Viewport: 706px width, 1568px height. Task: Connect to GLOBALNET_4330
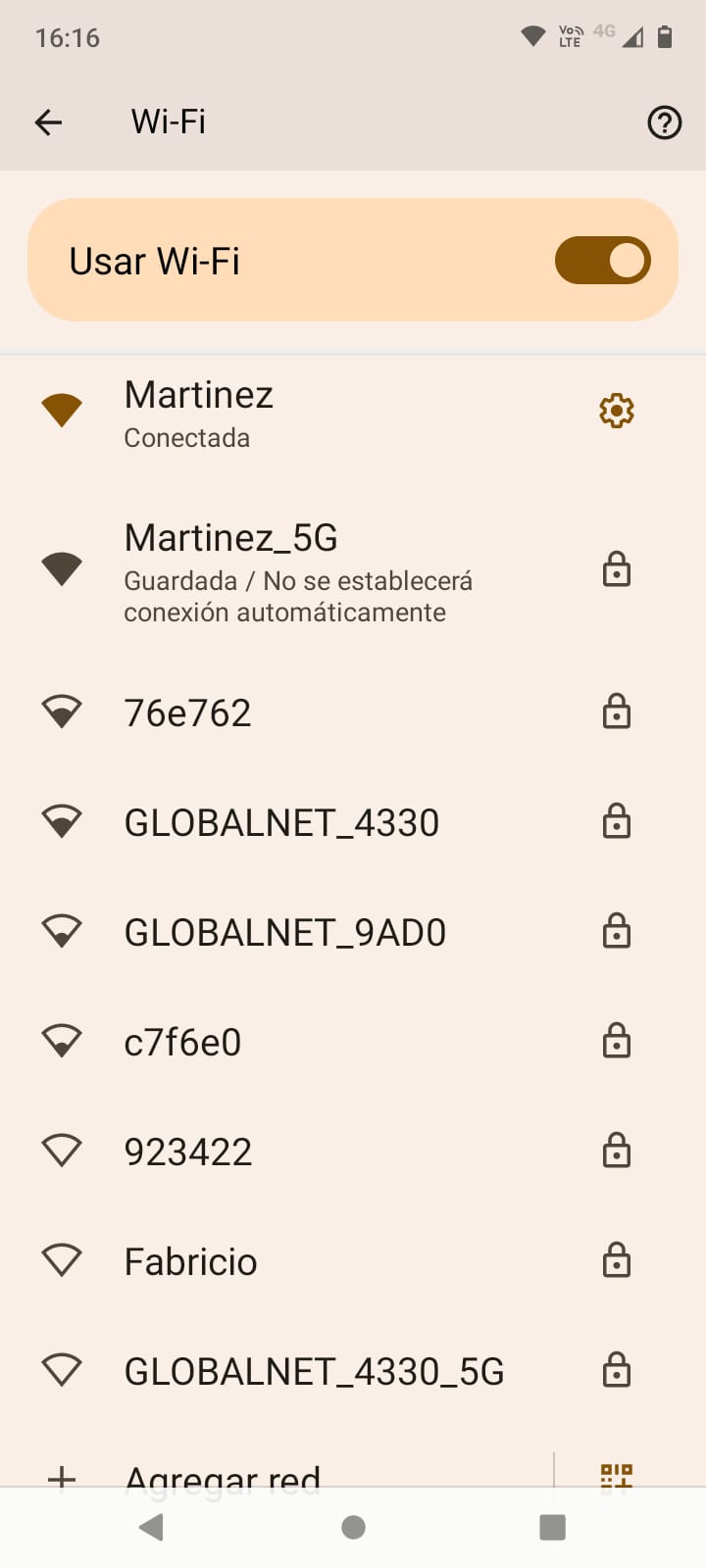point(294,823)
